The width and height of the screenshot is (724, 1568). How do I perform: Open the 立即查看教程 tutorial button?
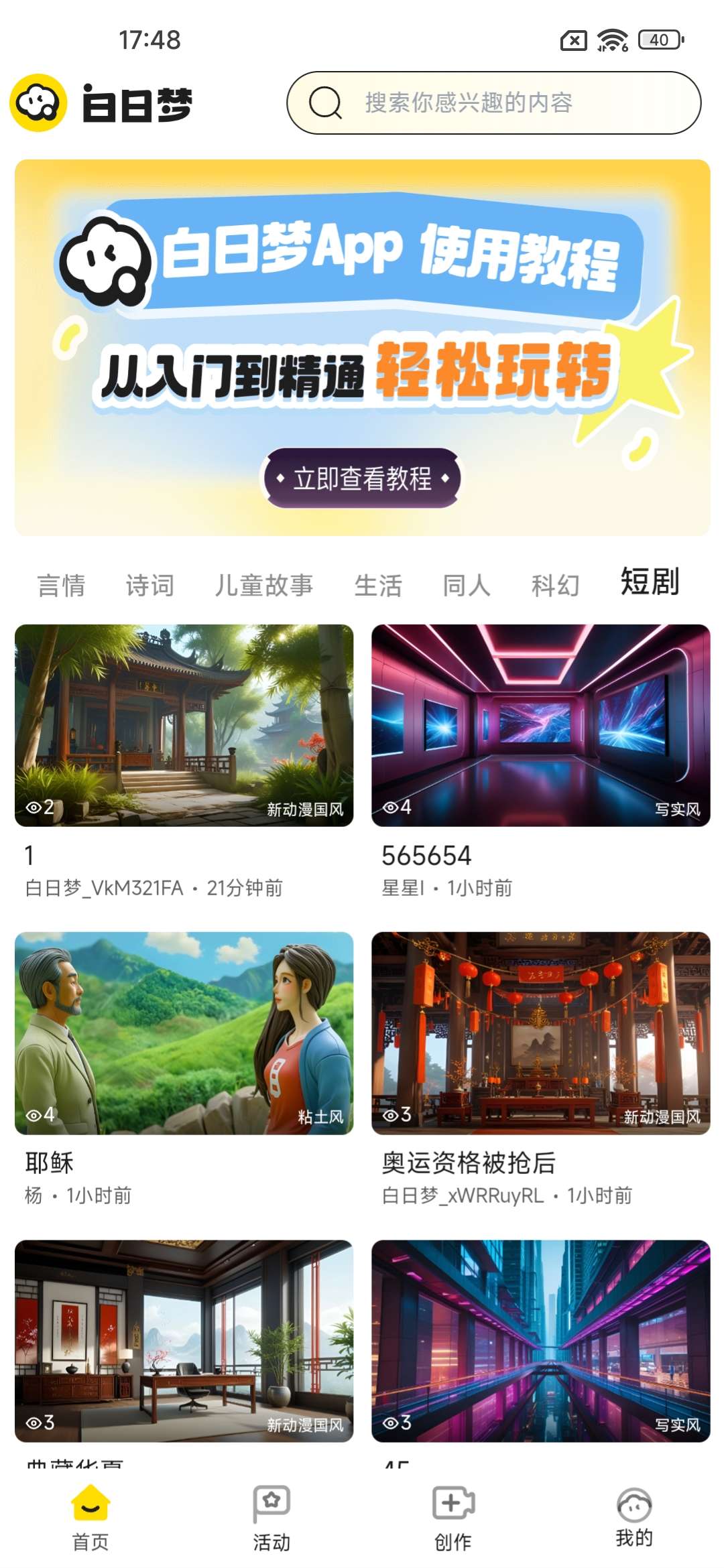point(362,478)
